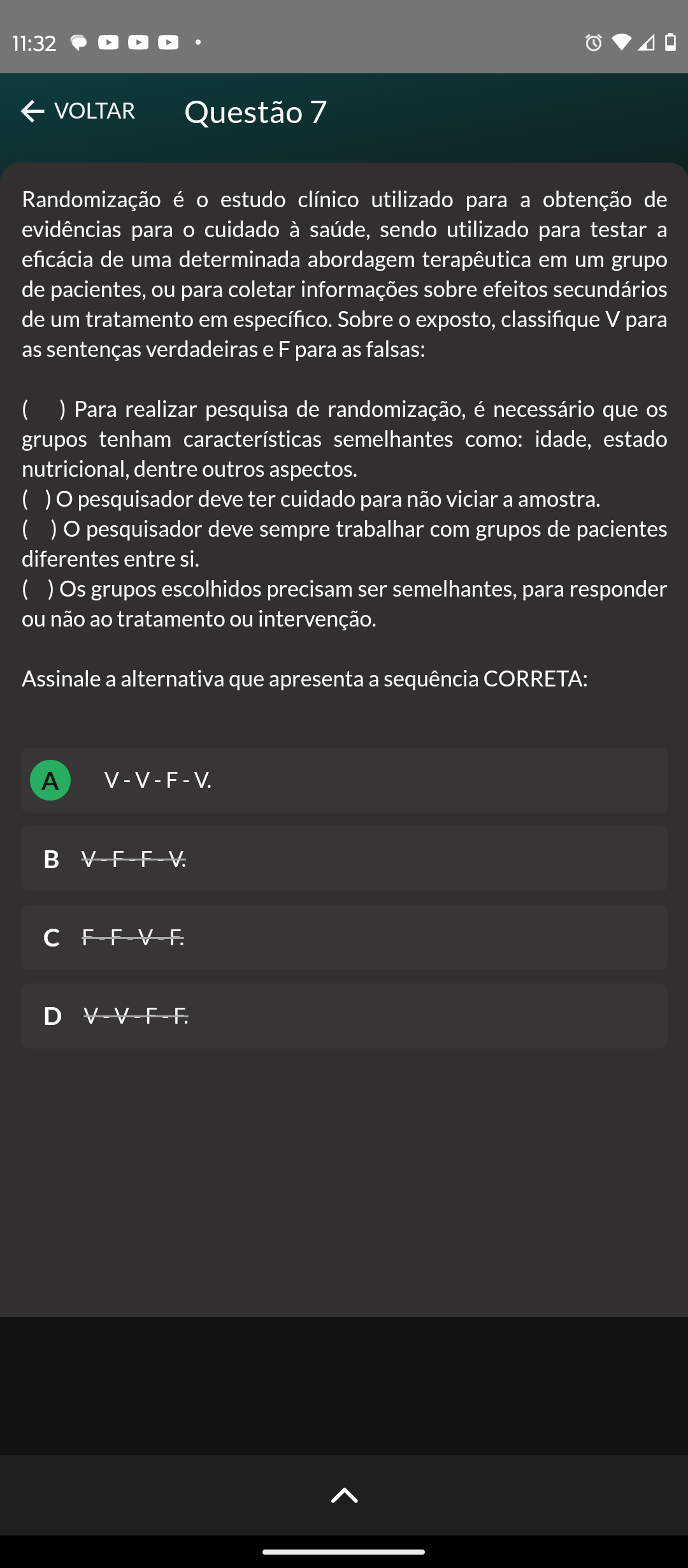688x1568 pixels.
Task: Select answer A: V - V - F - V
Action: click(344, 780)
